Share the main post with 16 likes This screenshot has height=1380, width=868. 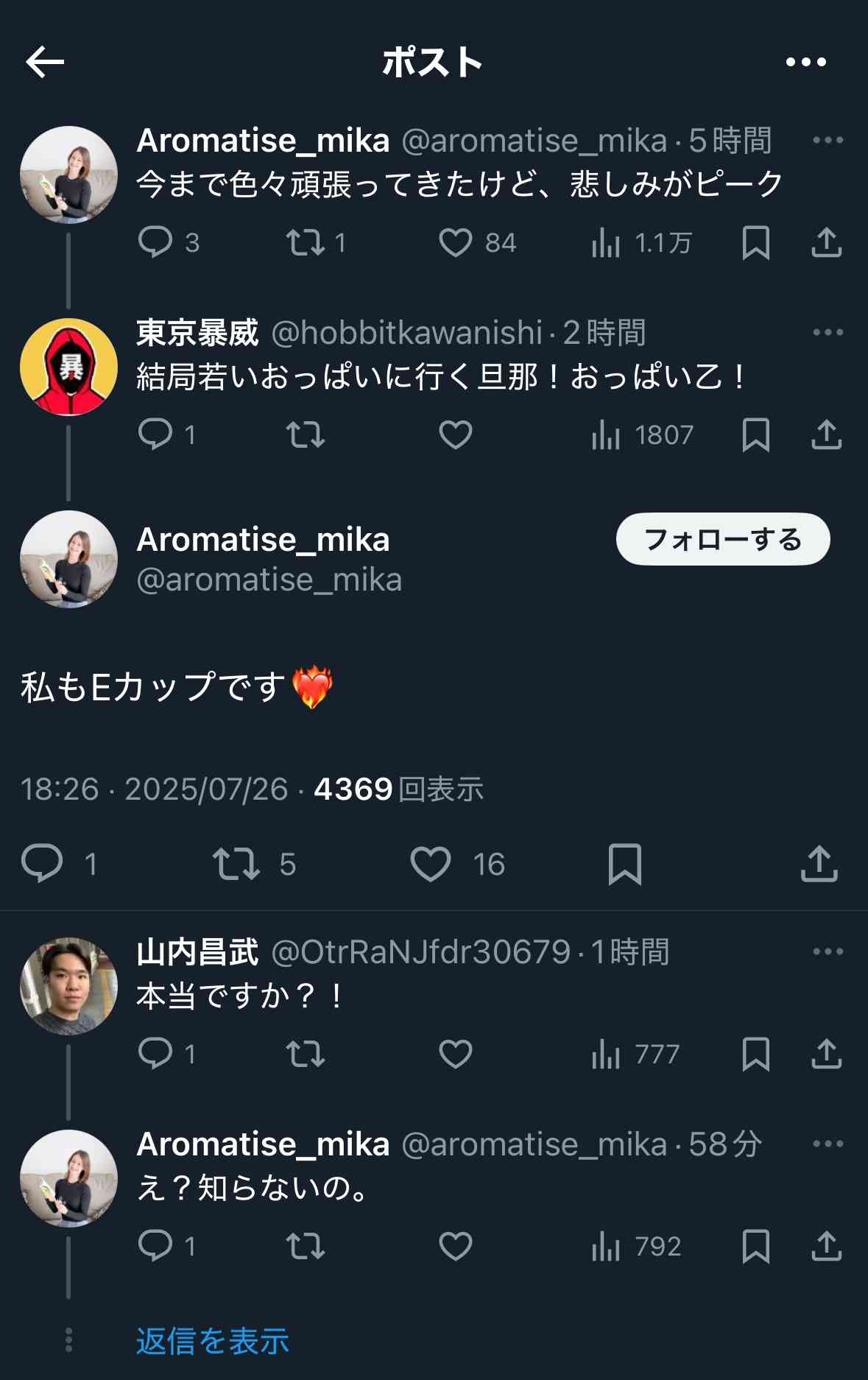coord(819,864)
